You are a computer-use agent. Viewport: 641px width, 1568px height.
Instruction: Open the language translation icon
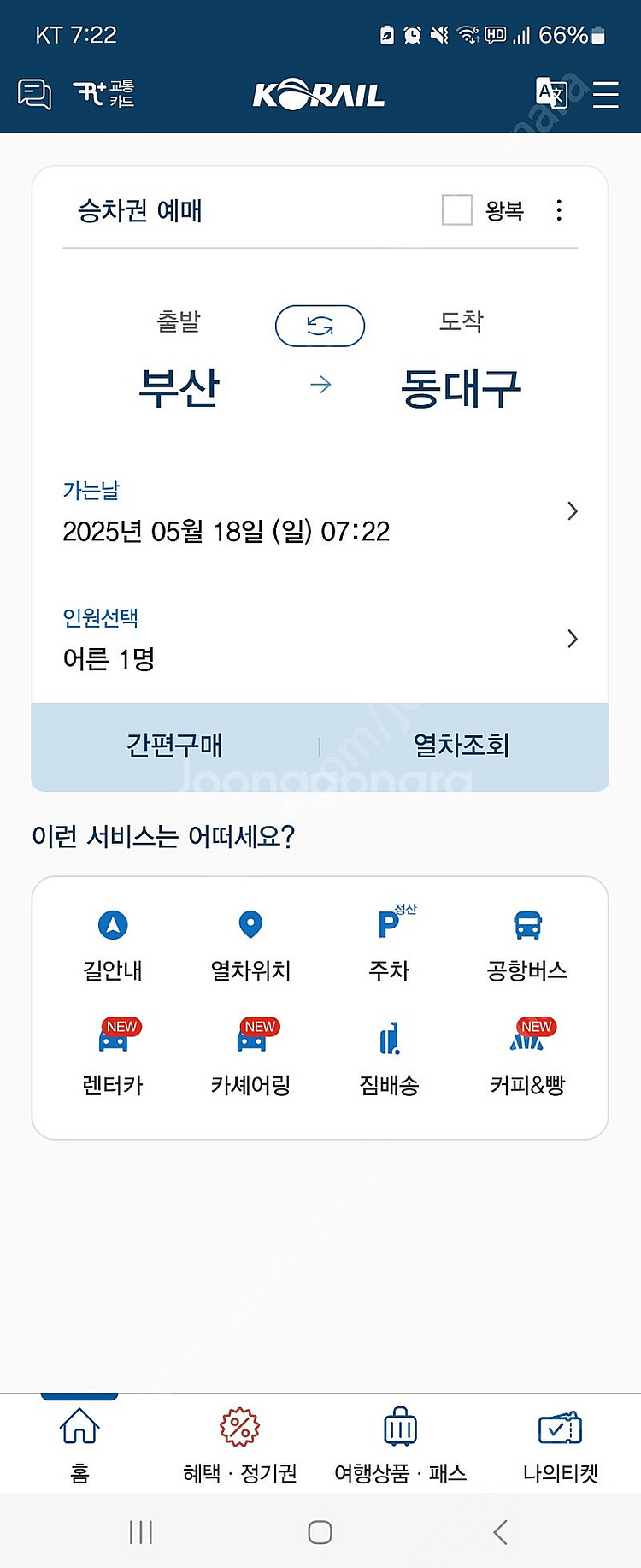551,95
